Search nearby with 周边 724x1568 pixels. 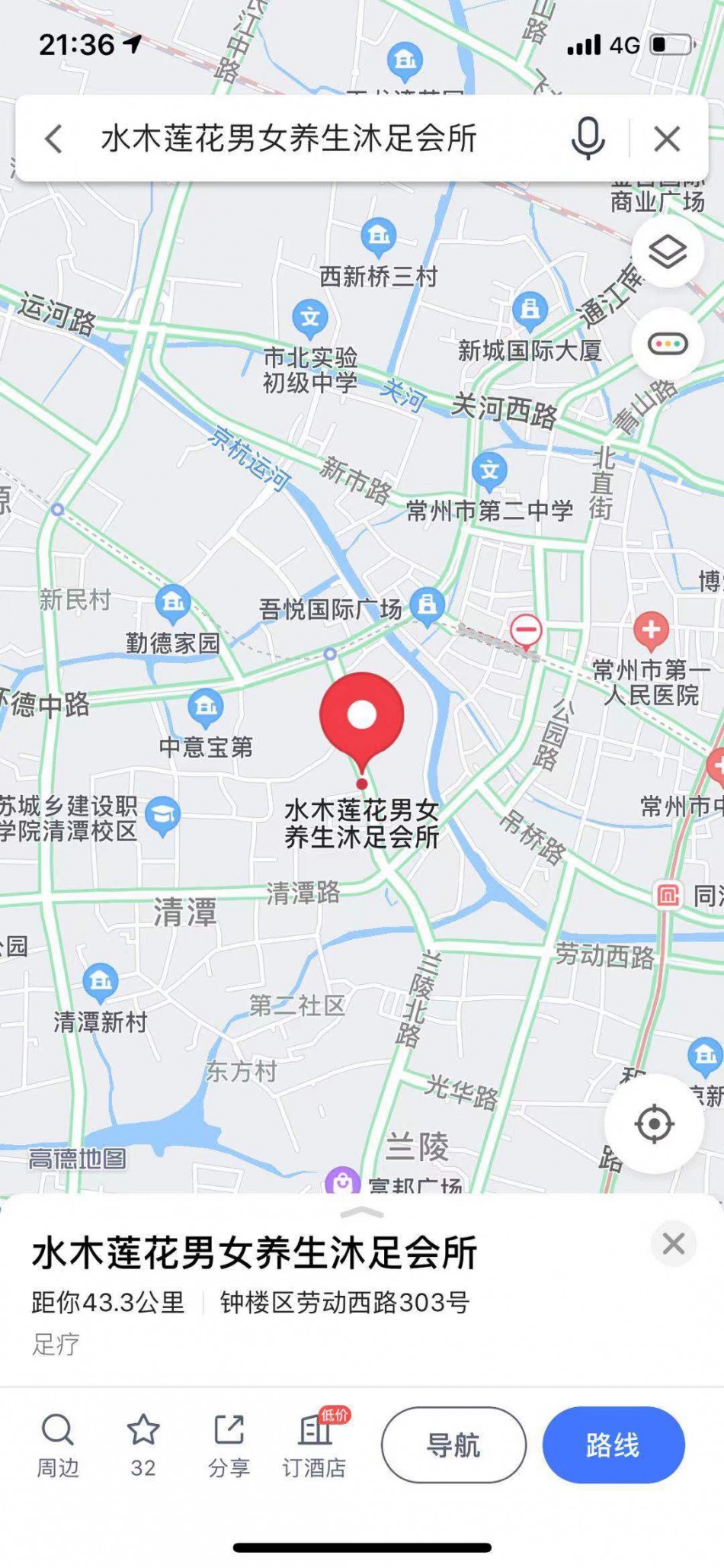coord(58,1445)
